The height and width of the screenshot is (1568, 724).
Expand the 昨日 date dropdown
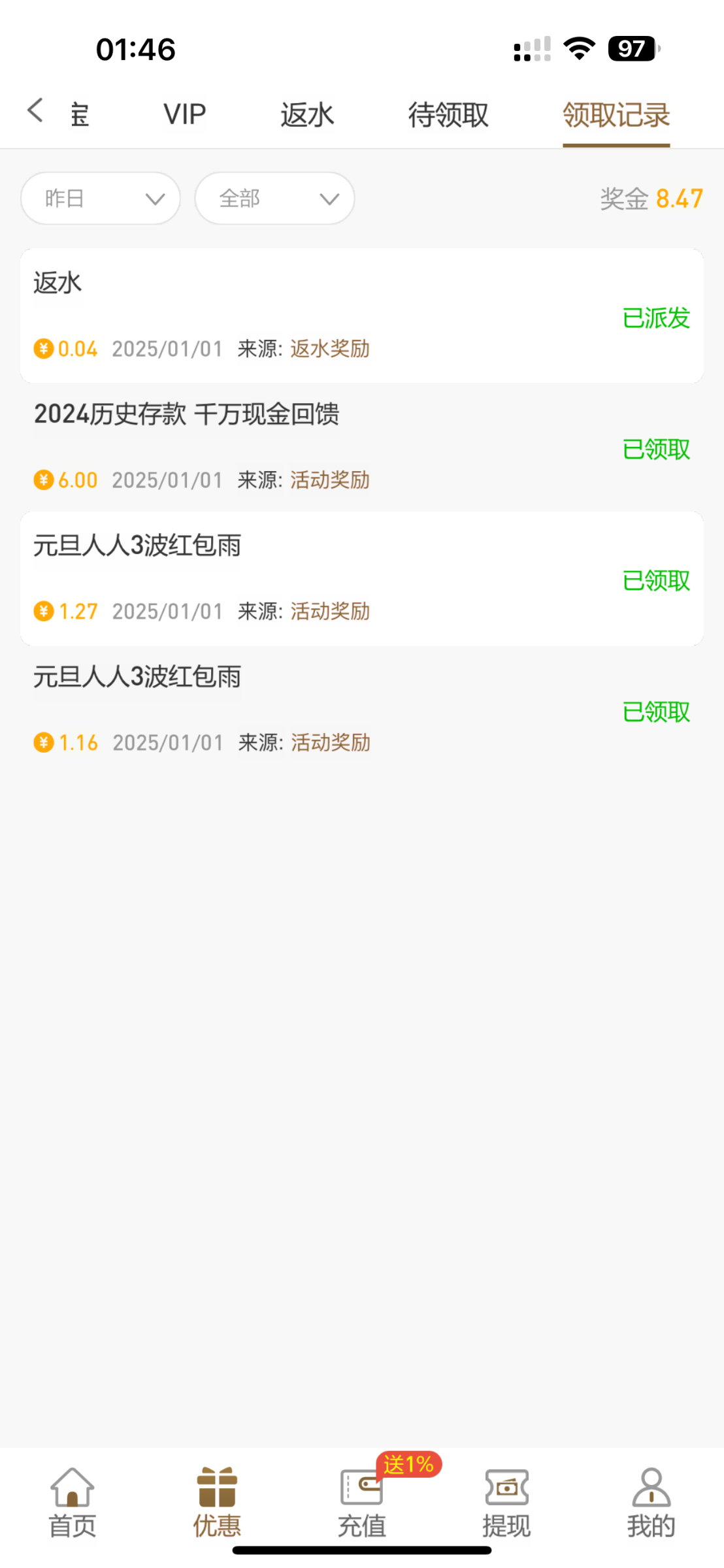[x=101, y=199]
